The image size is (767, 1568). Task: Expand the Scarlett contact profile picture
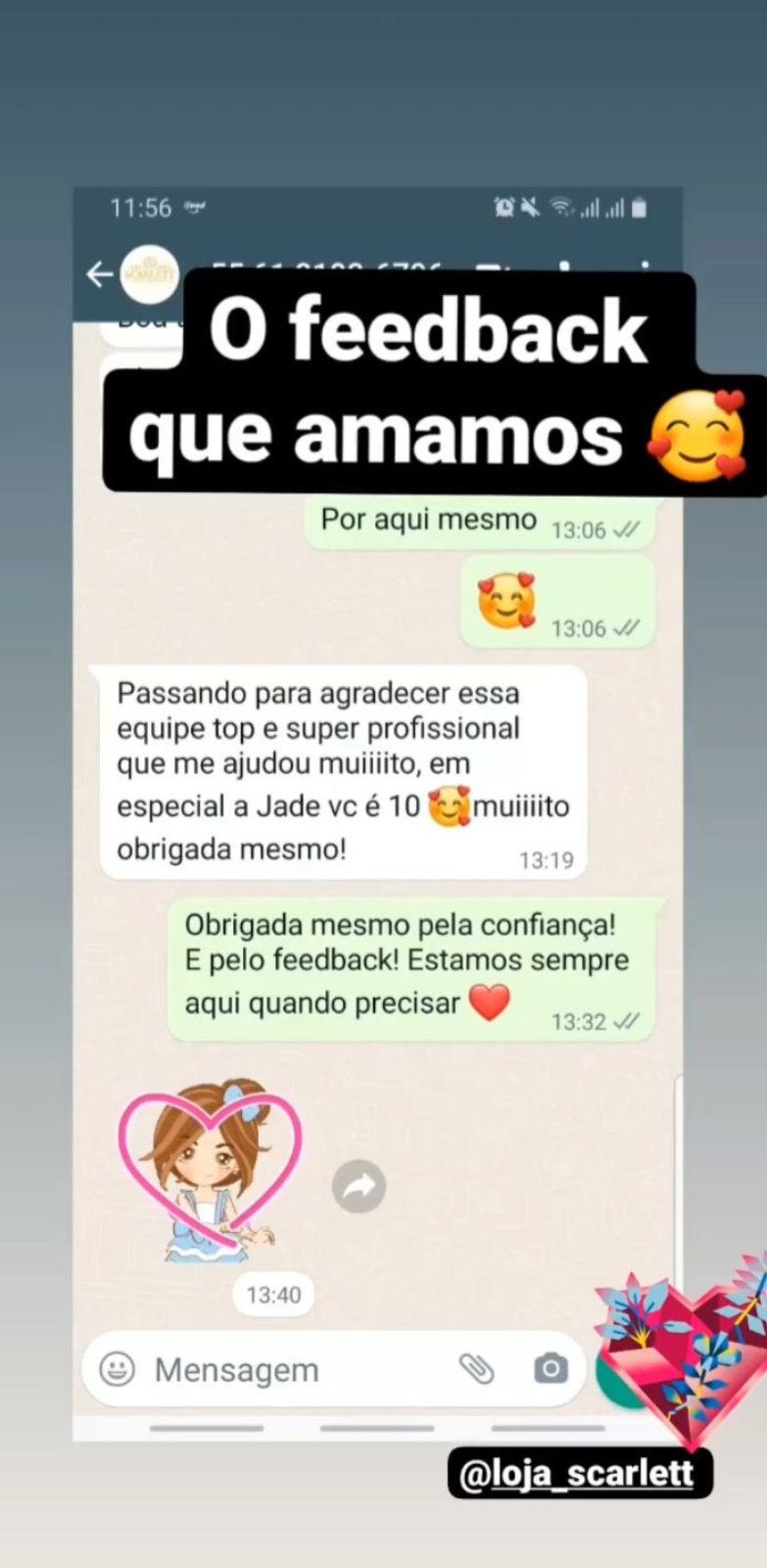pyautogui.click(x=147, y=274)
